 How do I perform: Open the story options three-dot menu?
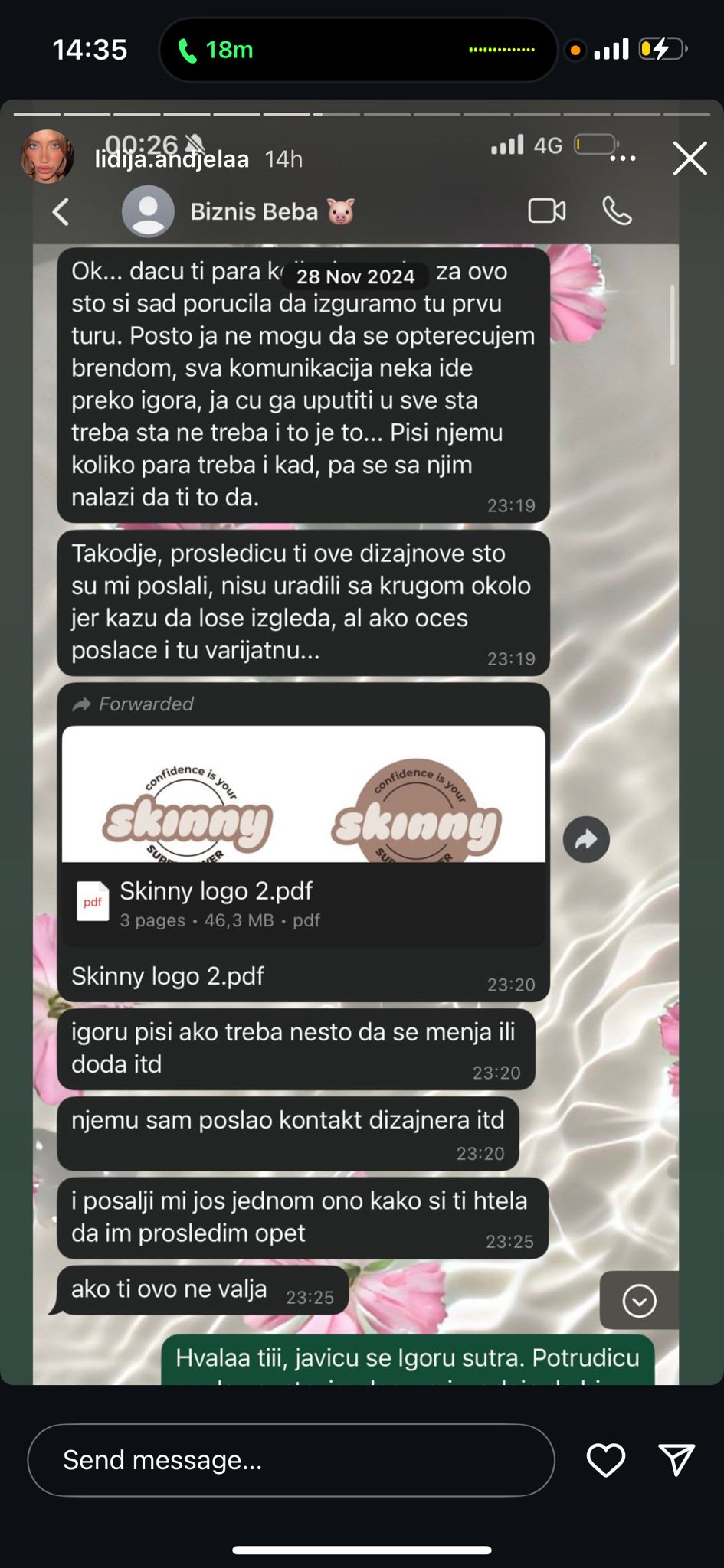coord(623,158)
